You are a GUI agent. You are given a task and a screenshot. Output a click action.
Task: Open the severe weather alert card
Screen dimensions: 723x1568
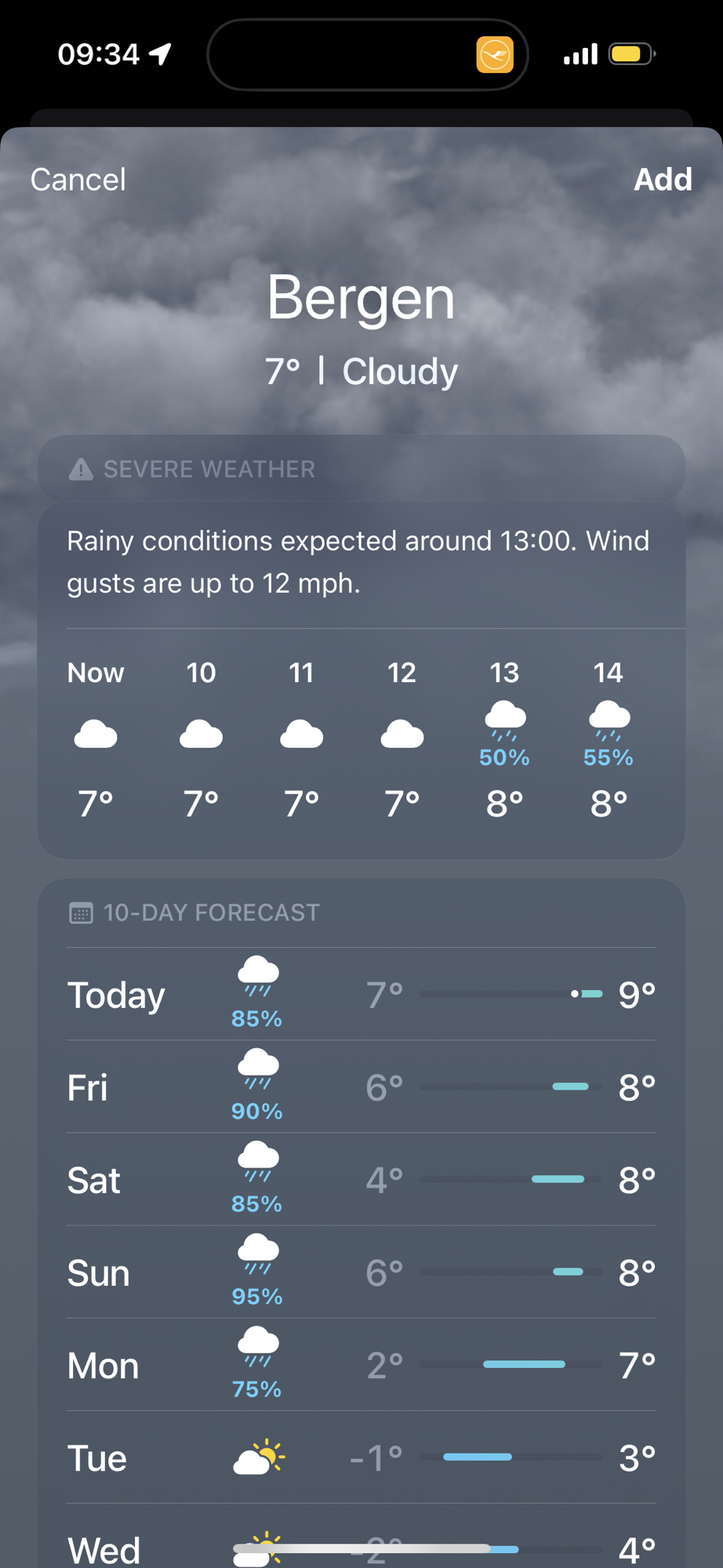[x=361, y=469]
